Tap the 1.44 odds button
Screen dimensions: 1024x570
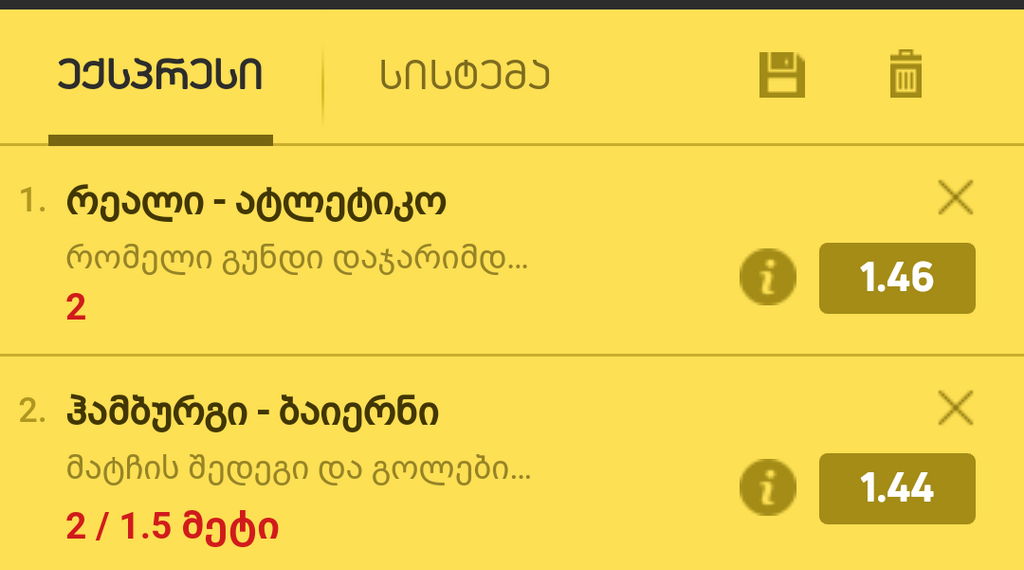tap(897, 488)
